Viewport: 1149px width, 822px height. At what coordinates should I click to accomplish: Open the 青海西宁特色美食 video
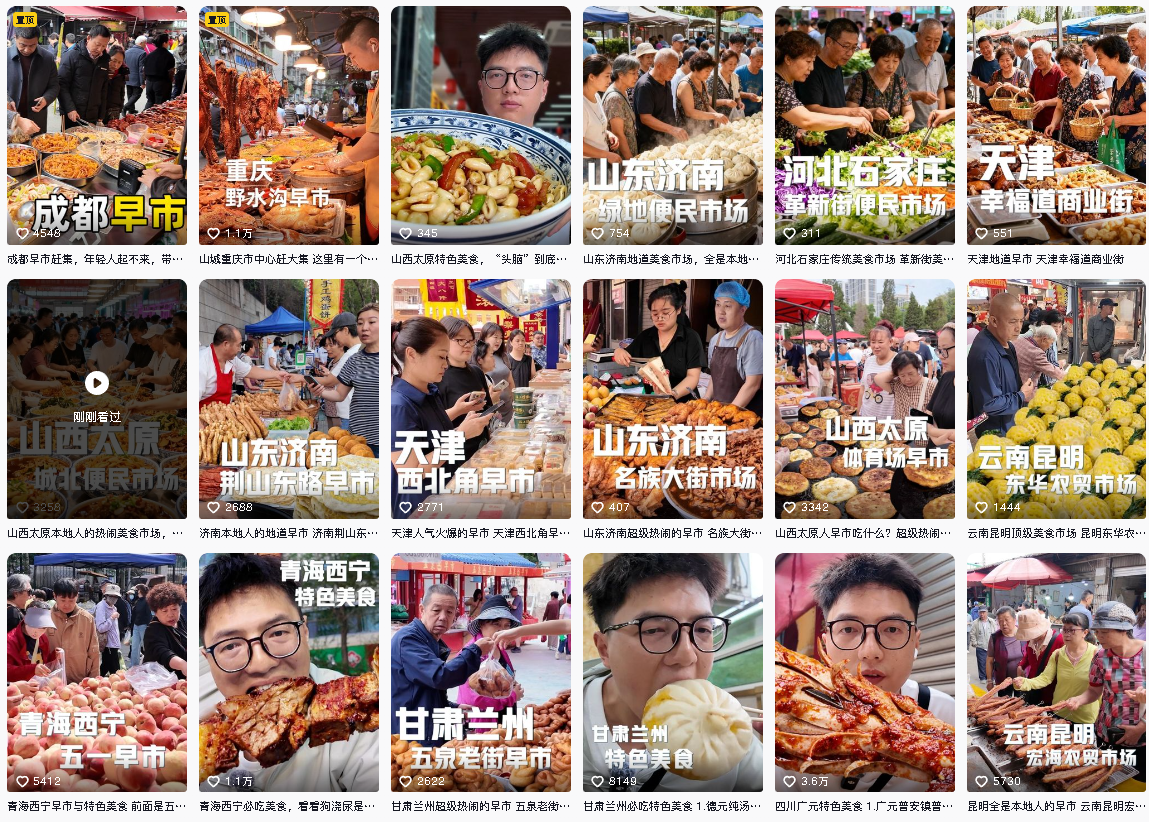pyautogui.click(x=288, y=672)
